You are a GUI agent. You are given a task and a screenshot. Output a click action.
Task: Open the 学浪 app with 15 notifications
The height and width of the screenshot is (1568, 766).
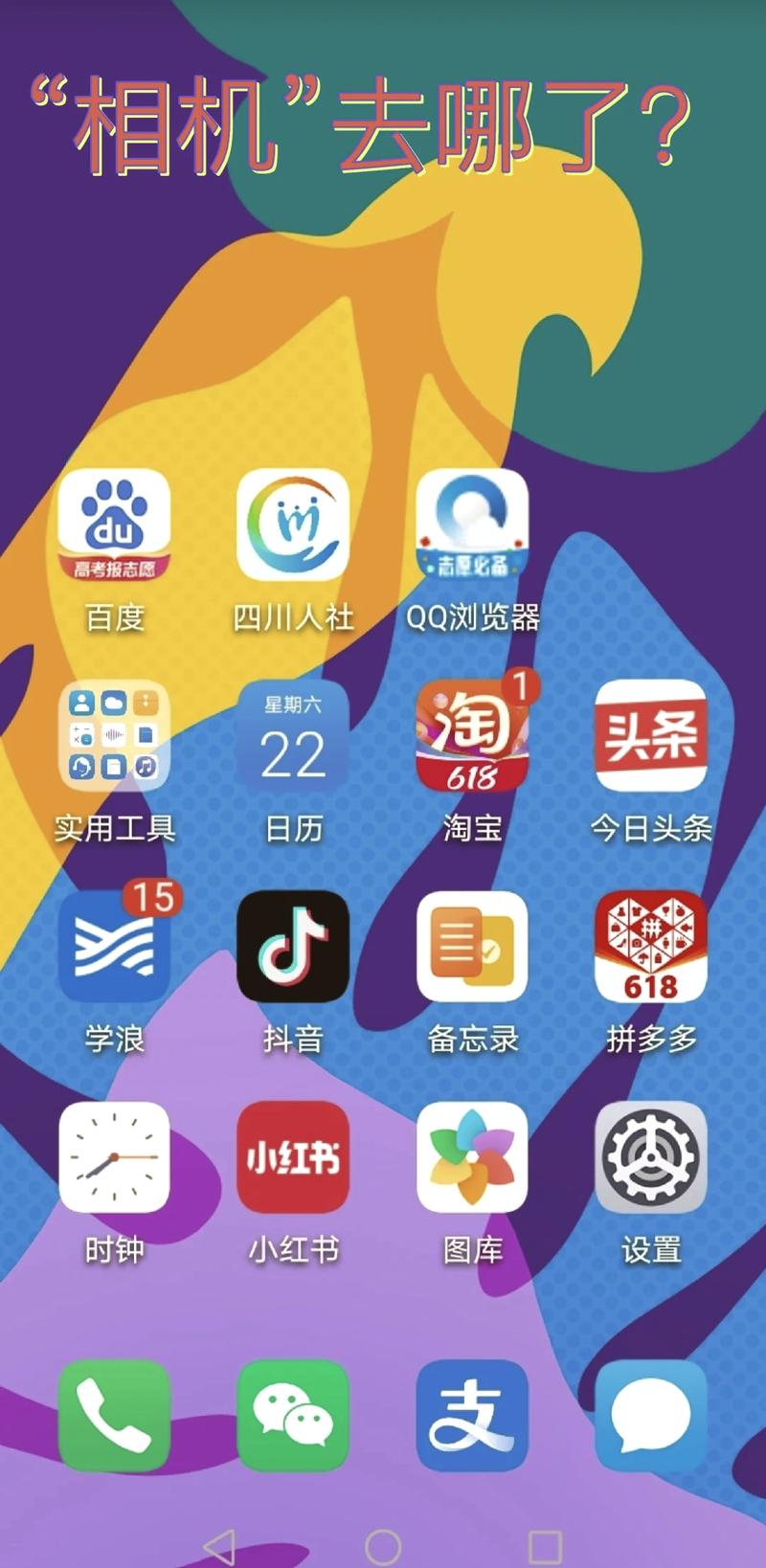114,946
